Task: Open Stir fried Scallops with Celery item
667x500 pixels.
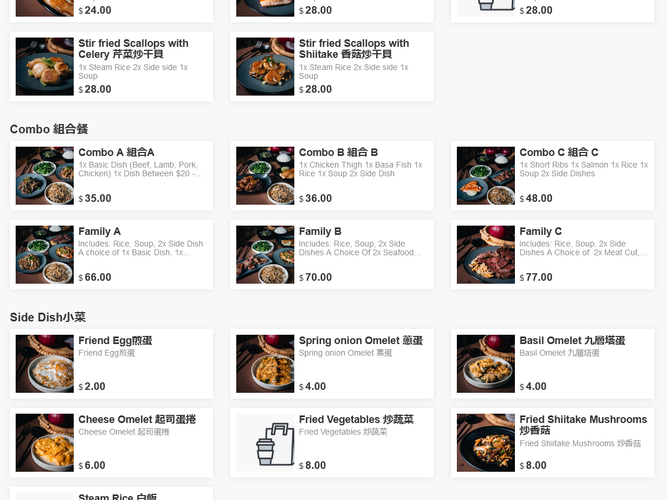Action: (x=112, y=66)
